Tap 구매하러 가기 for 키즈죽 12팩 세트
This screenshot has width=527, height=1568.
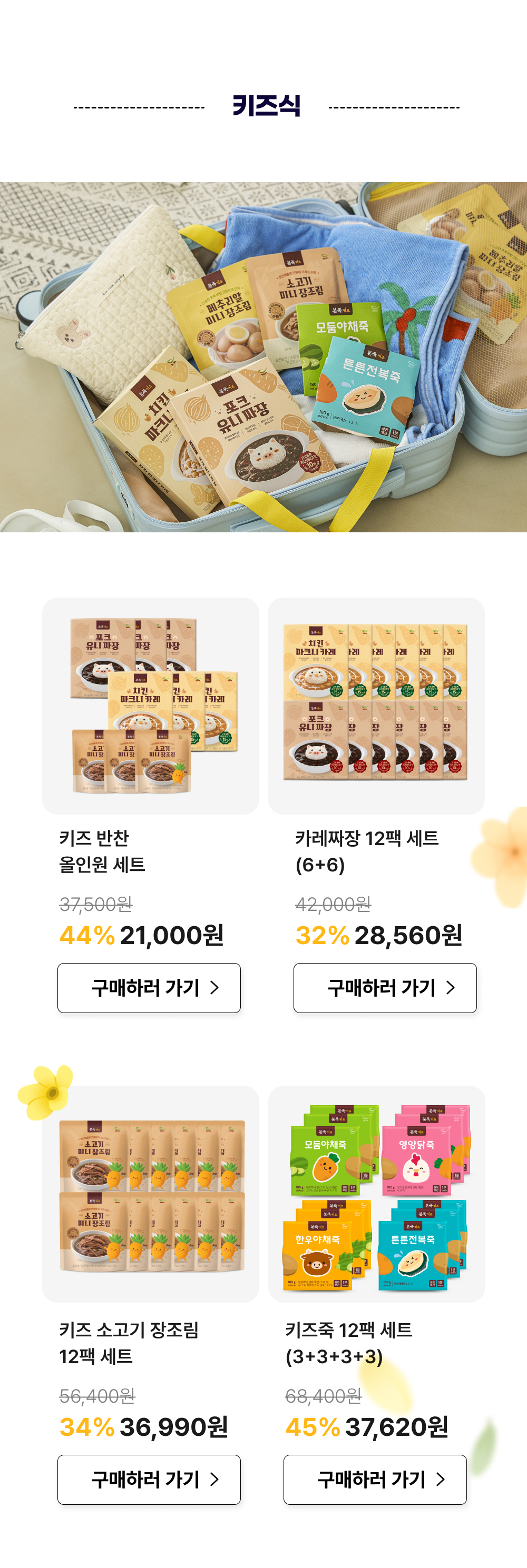click(x=375, y=1479)
